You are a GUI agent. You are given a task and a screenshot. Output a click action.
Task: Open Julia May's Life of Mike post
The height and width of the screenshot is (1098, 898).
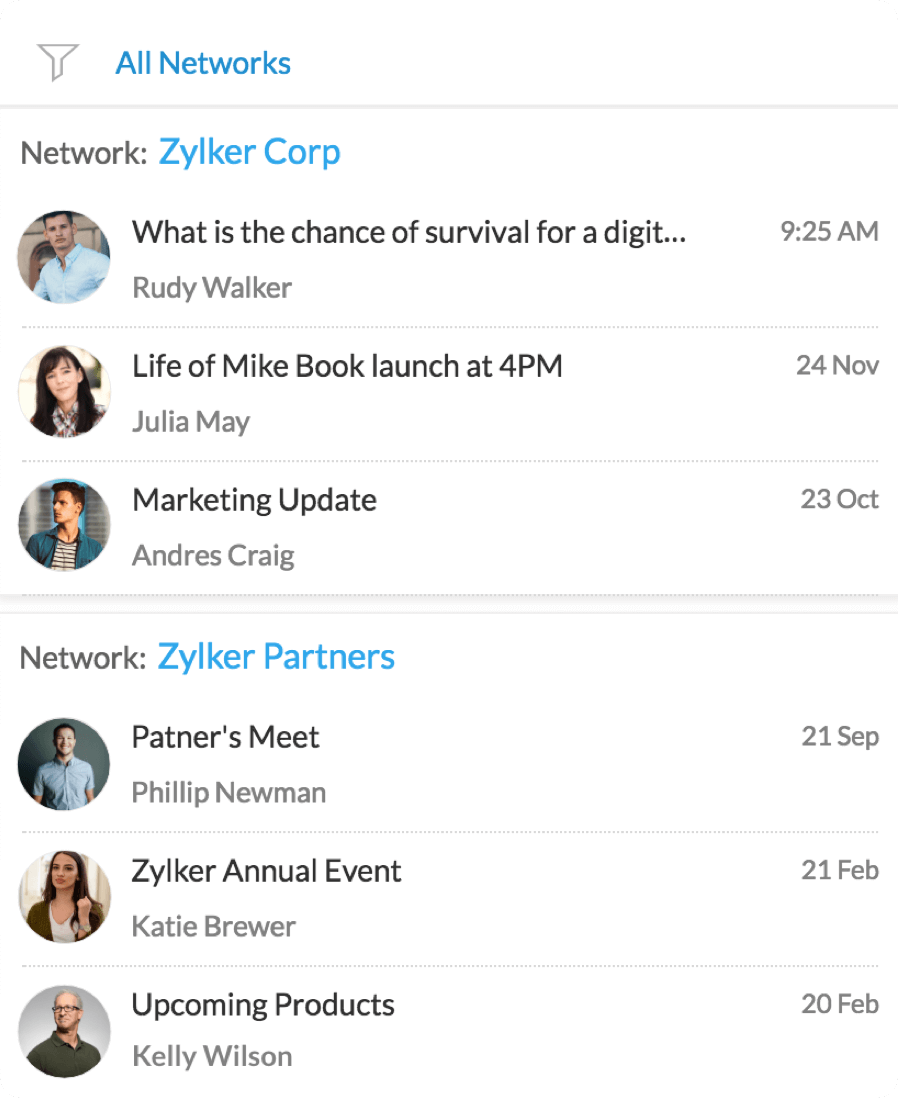pyautogui.click(x=347, y=366)
